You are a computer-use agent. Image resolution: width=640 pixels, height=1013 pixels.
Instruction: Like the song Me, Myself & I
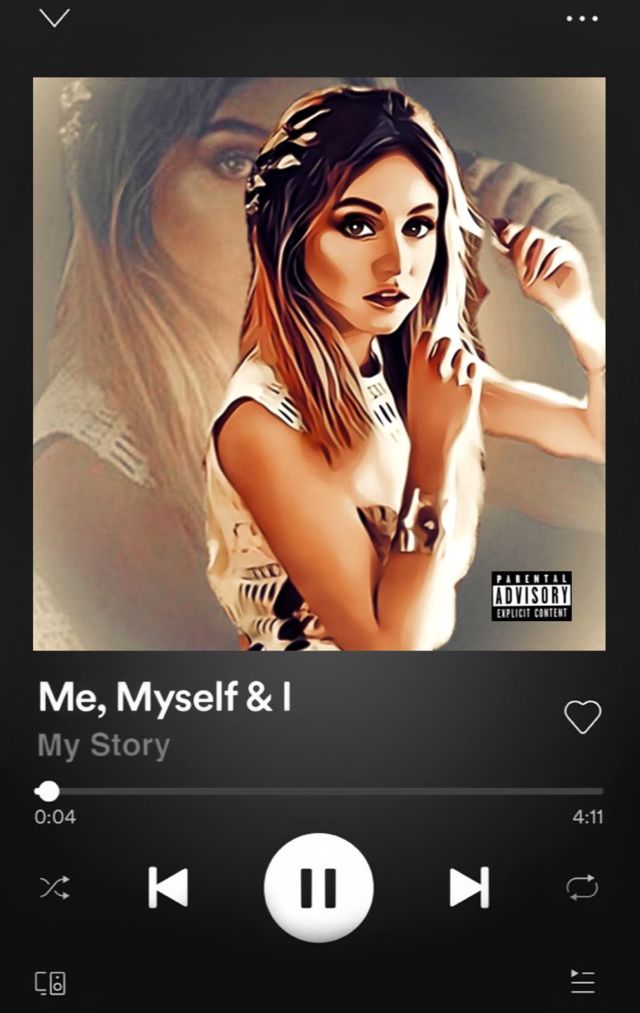582,716
